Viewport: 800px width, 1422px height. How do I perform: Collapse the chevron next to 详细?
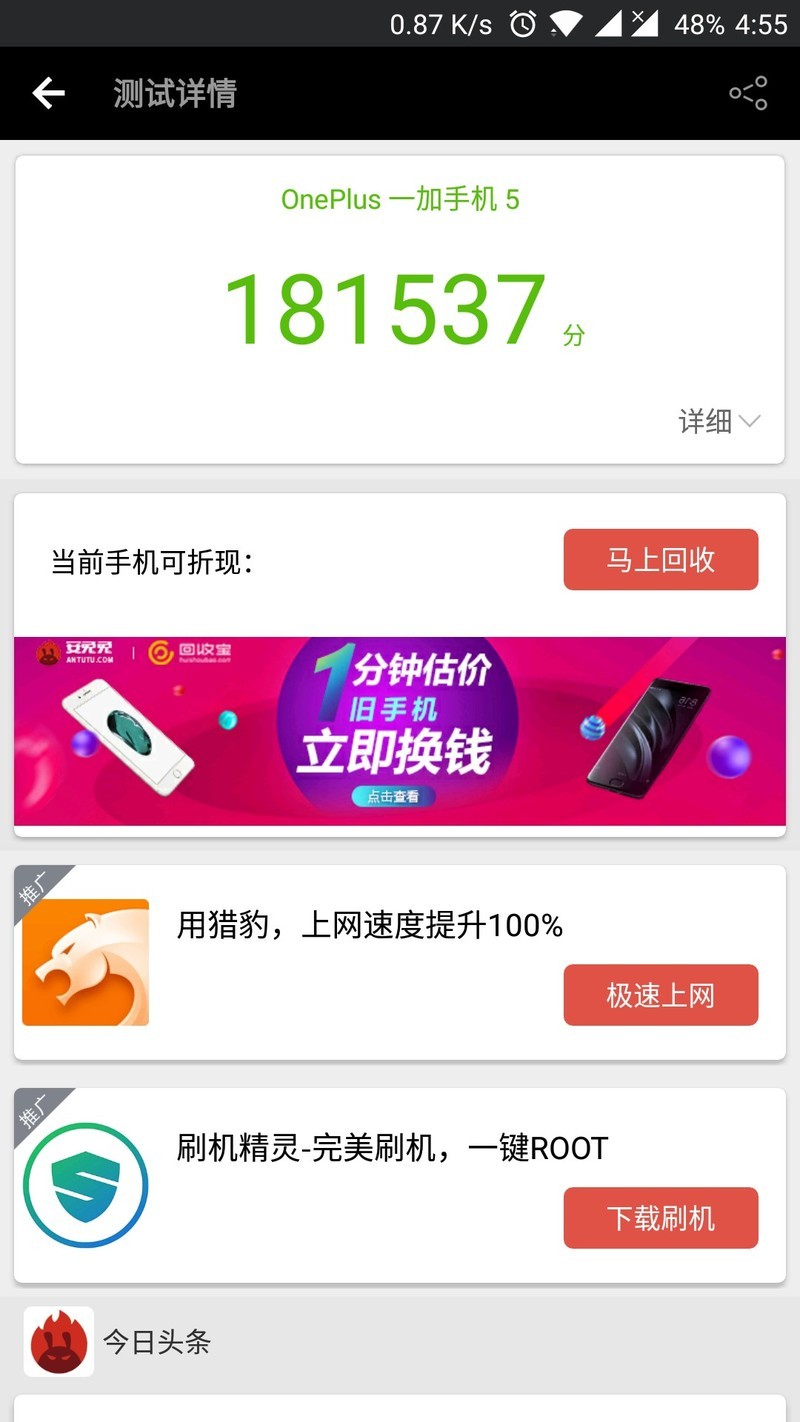[749, 421]
